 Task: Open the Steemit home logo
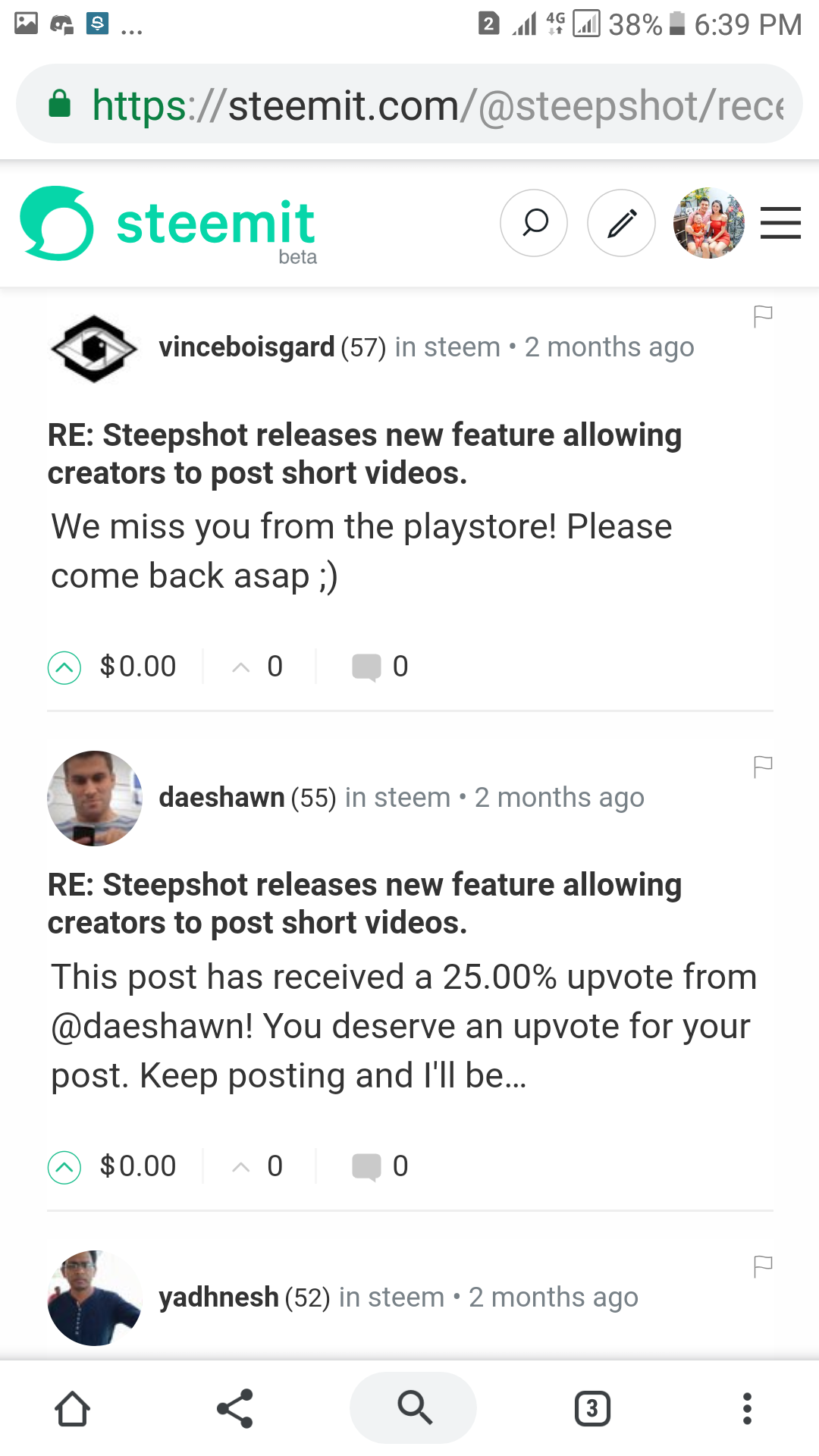click(x=168, y=224)
